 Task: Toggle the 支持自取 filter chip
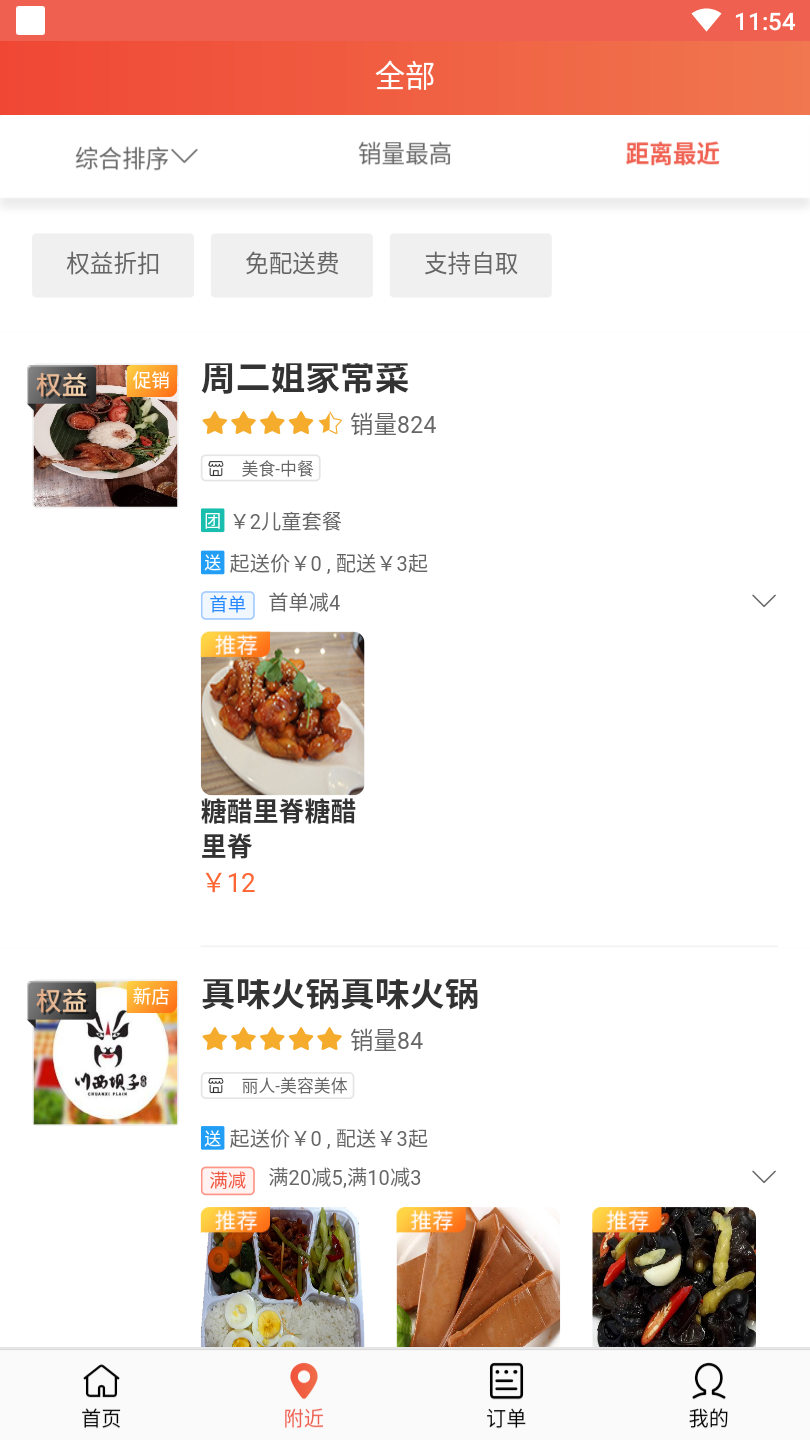[x=471, y=265]
